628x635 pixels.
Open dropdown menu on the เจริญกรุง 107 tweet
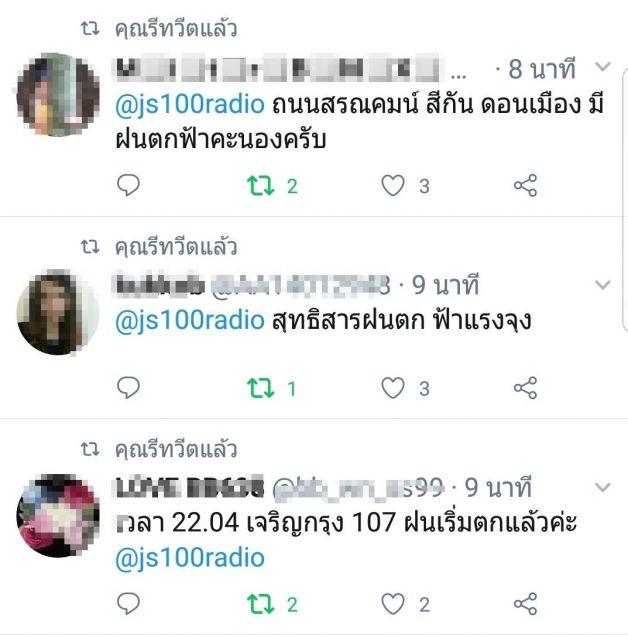click(x=602, y=487)
